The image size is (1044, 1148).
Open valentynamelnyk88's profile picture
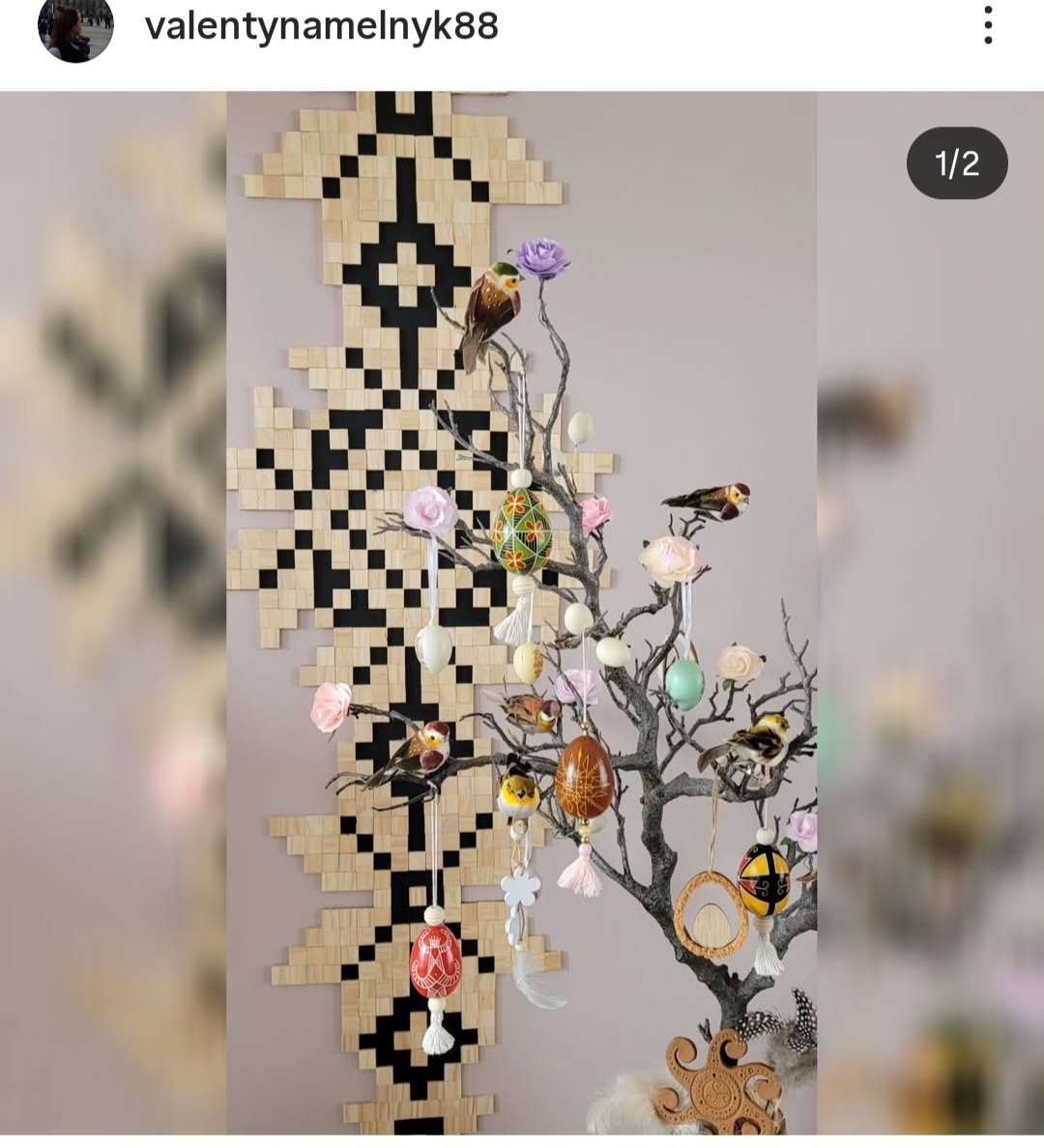pos(75,27)
